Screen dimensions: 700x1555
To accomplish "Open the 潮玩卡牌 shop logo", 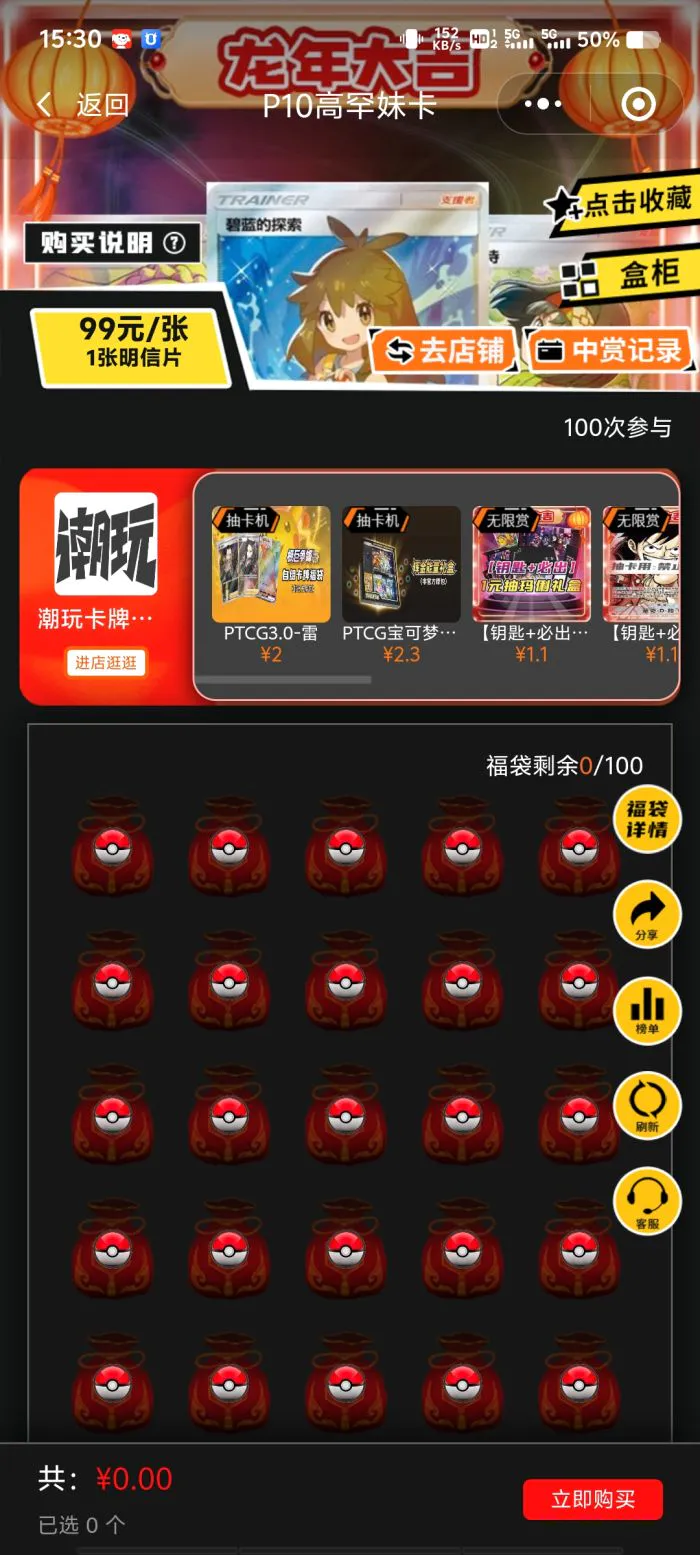I will pyautogui.click(x=106, y=543).
